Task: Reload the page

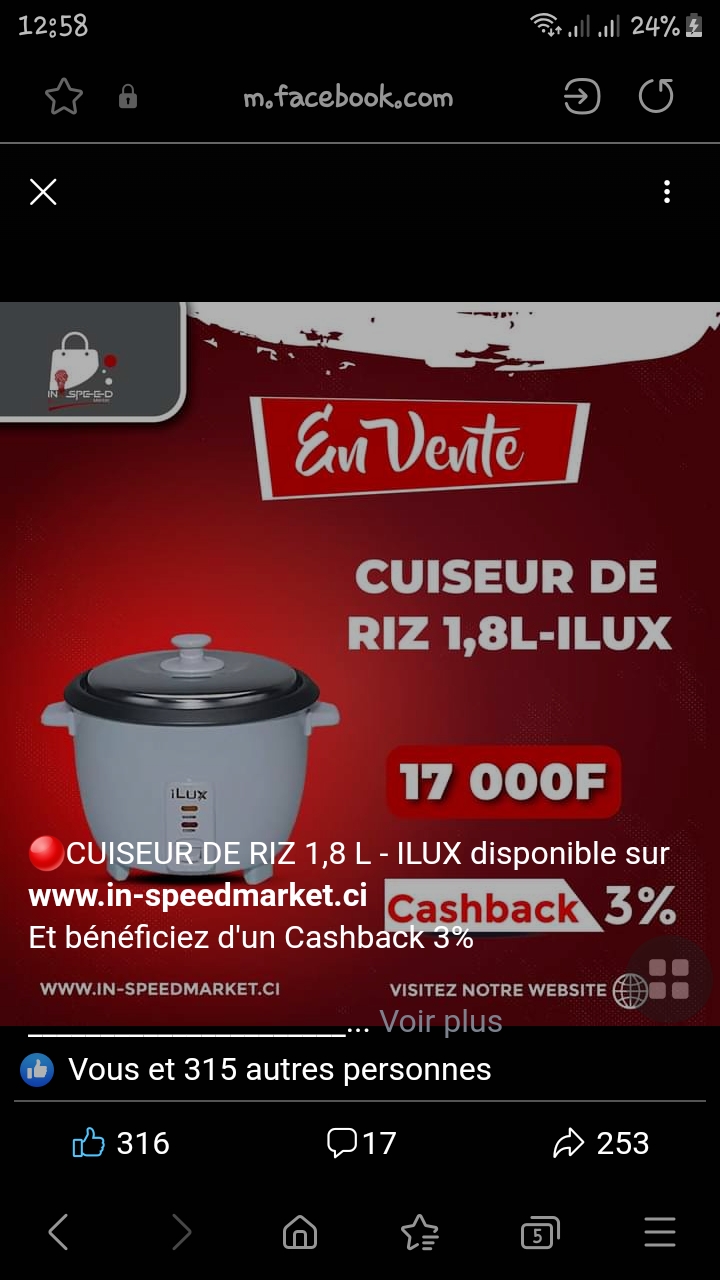Action: tap(656, 97)
